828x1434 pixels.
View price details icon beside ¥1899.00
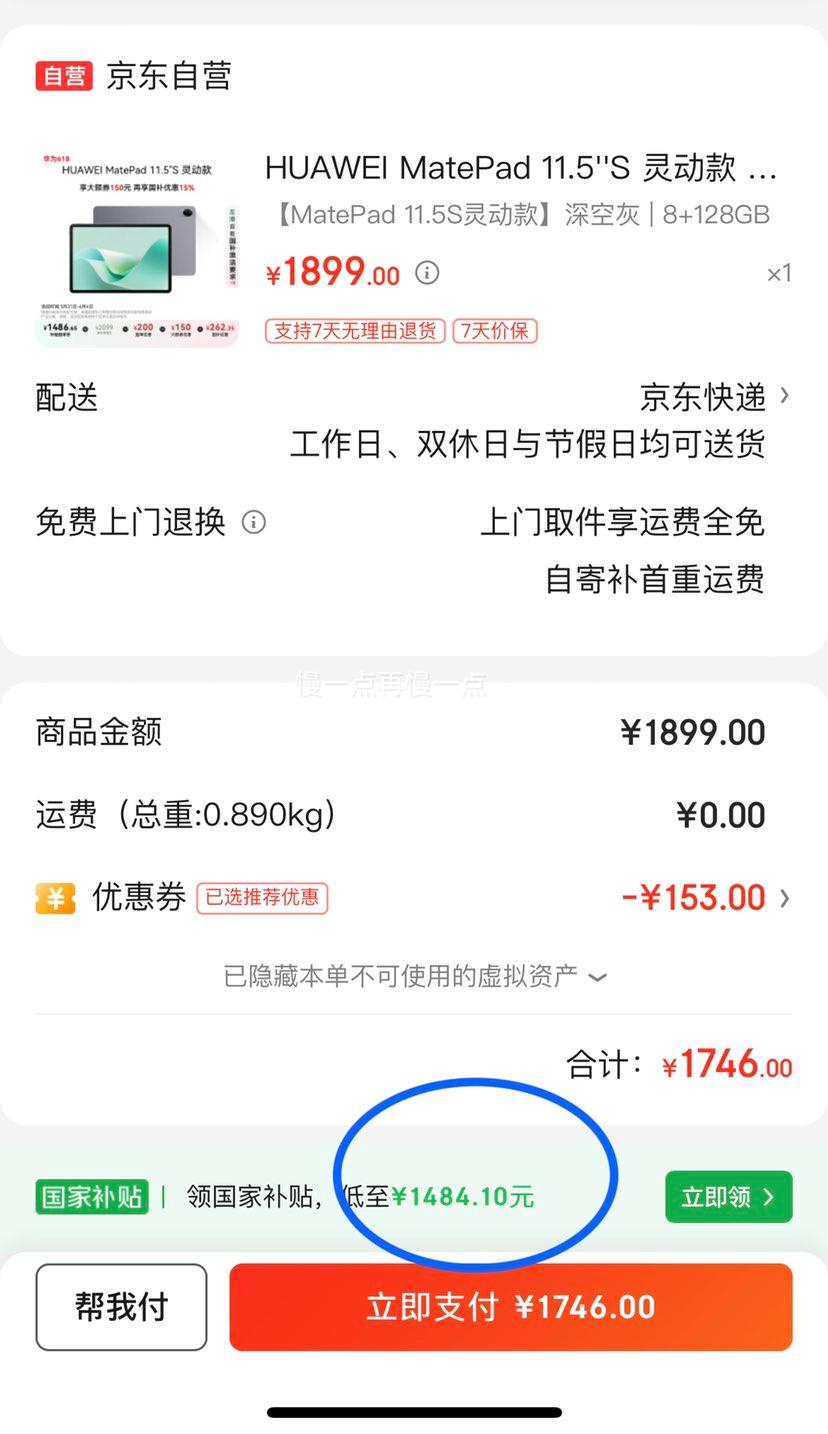427,272
